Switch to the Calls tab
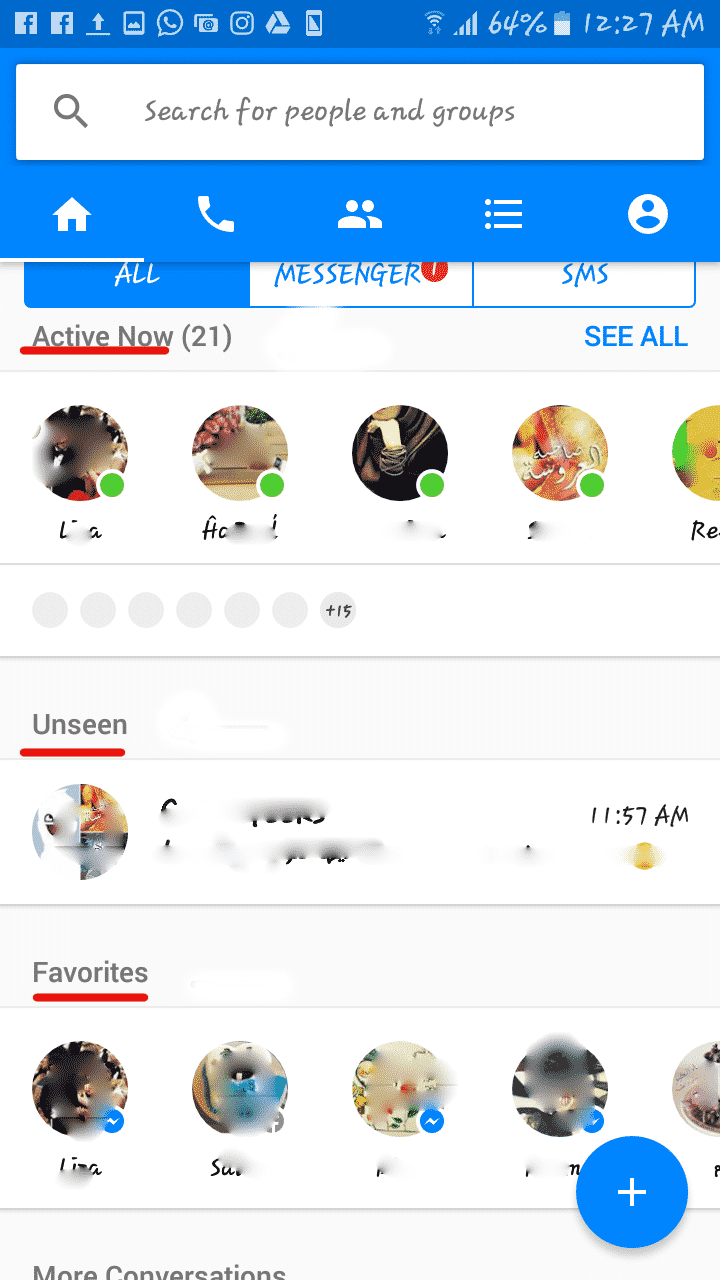 pos(216,214)
